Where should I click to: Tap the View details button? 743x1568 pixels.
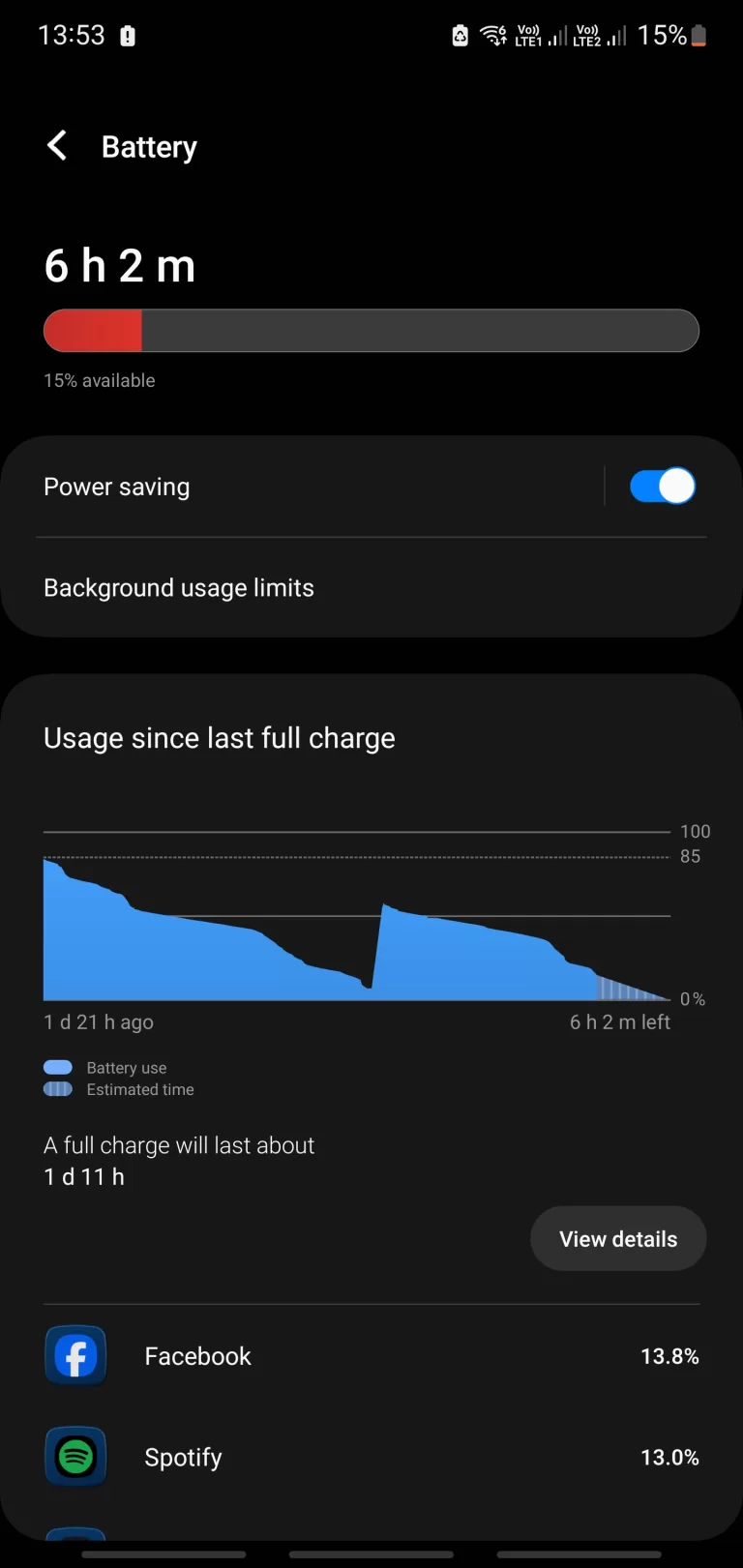(618, 1239)
